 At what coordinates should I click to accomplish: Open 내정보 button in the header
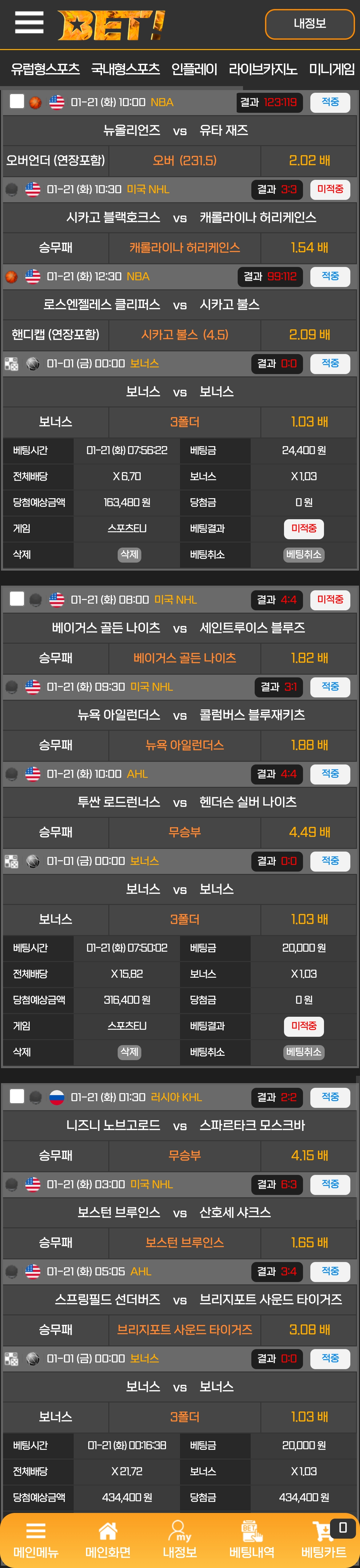(x=310, y=24)
